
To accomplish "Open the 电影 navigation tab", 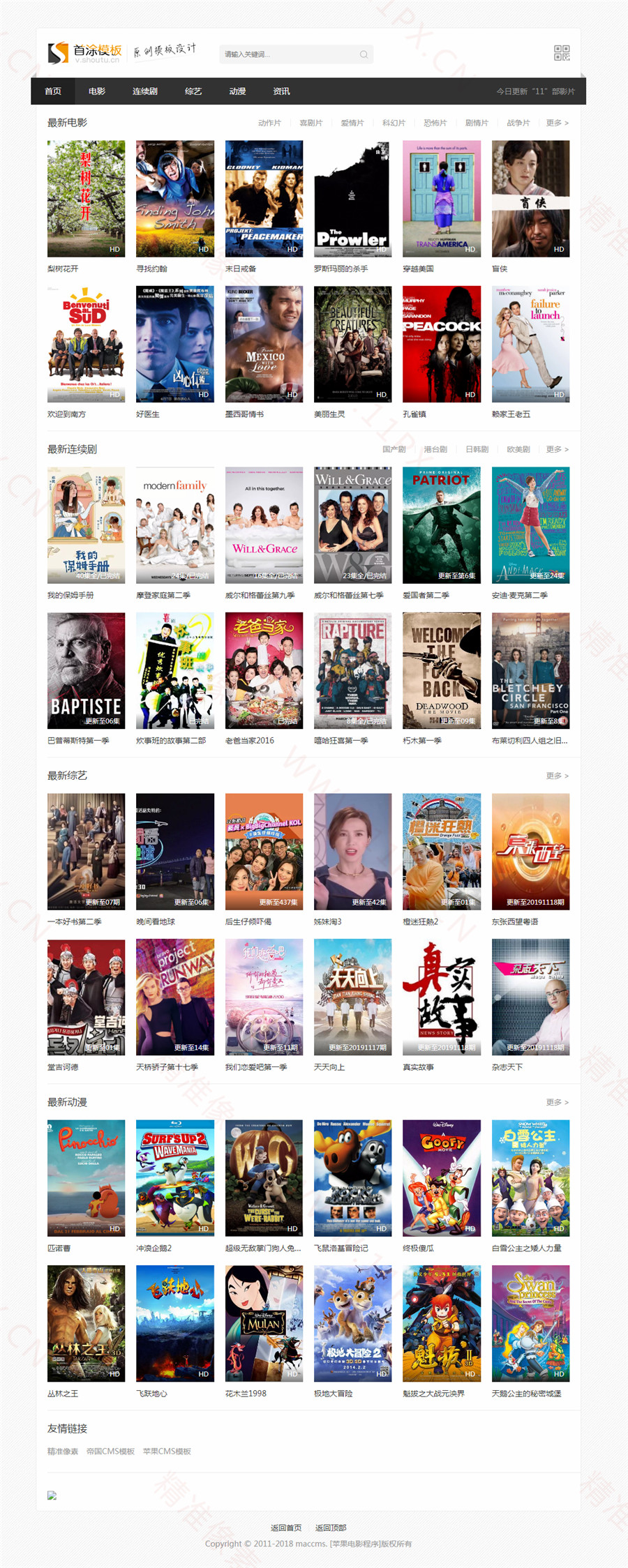I will tap(97, 91).
